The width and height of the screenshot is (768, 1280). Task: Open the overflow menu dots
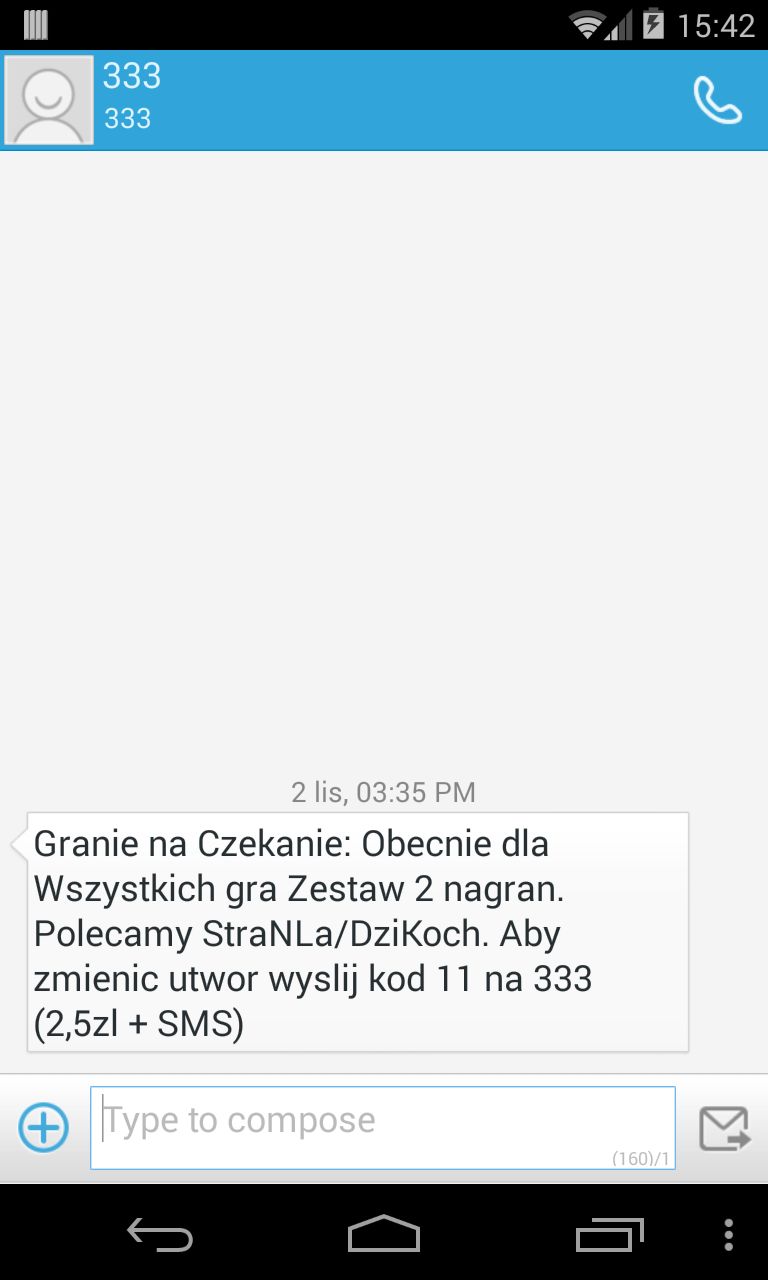(729, 1234)
